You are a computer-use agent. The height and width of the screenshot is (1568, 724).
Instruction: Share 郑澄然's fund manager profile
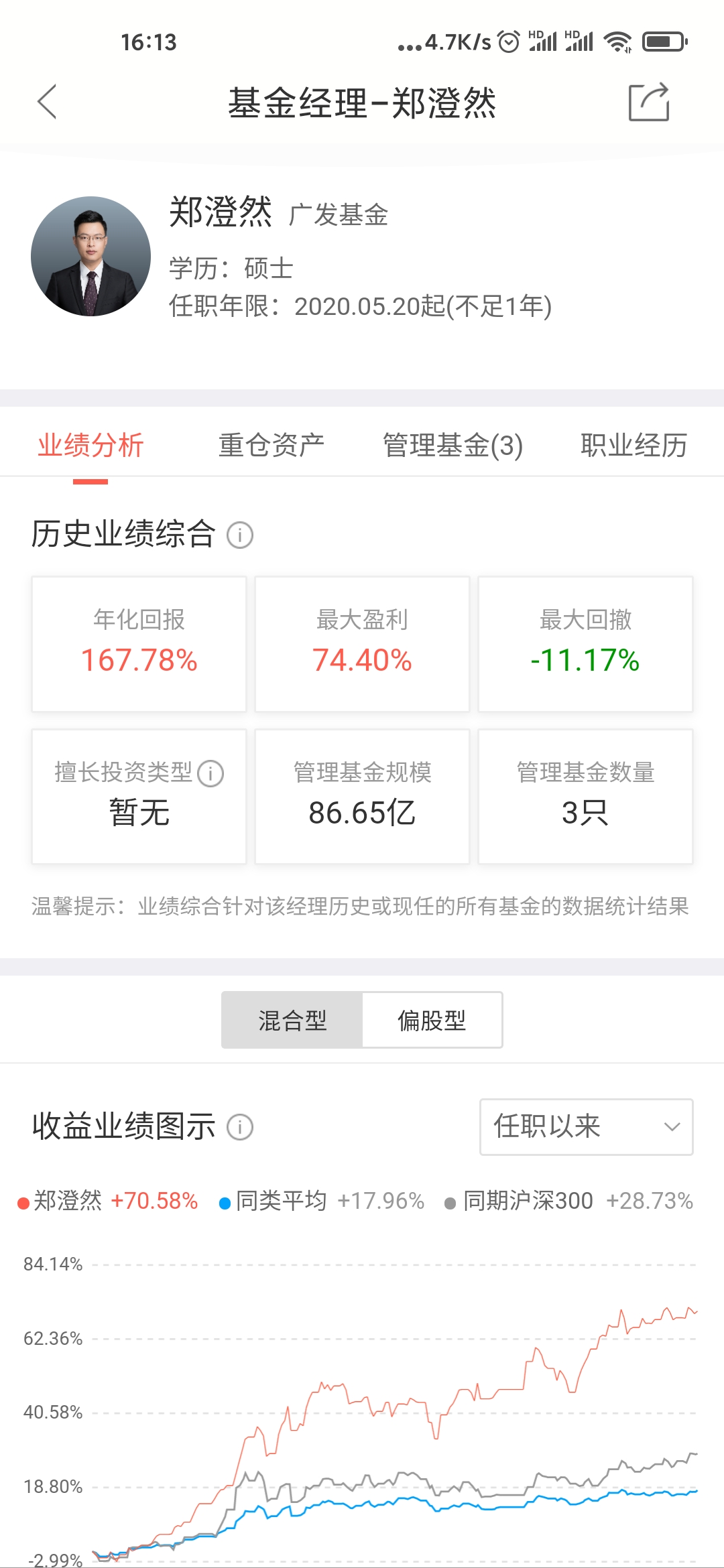648,103
